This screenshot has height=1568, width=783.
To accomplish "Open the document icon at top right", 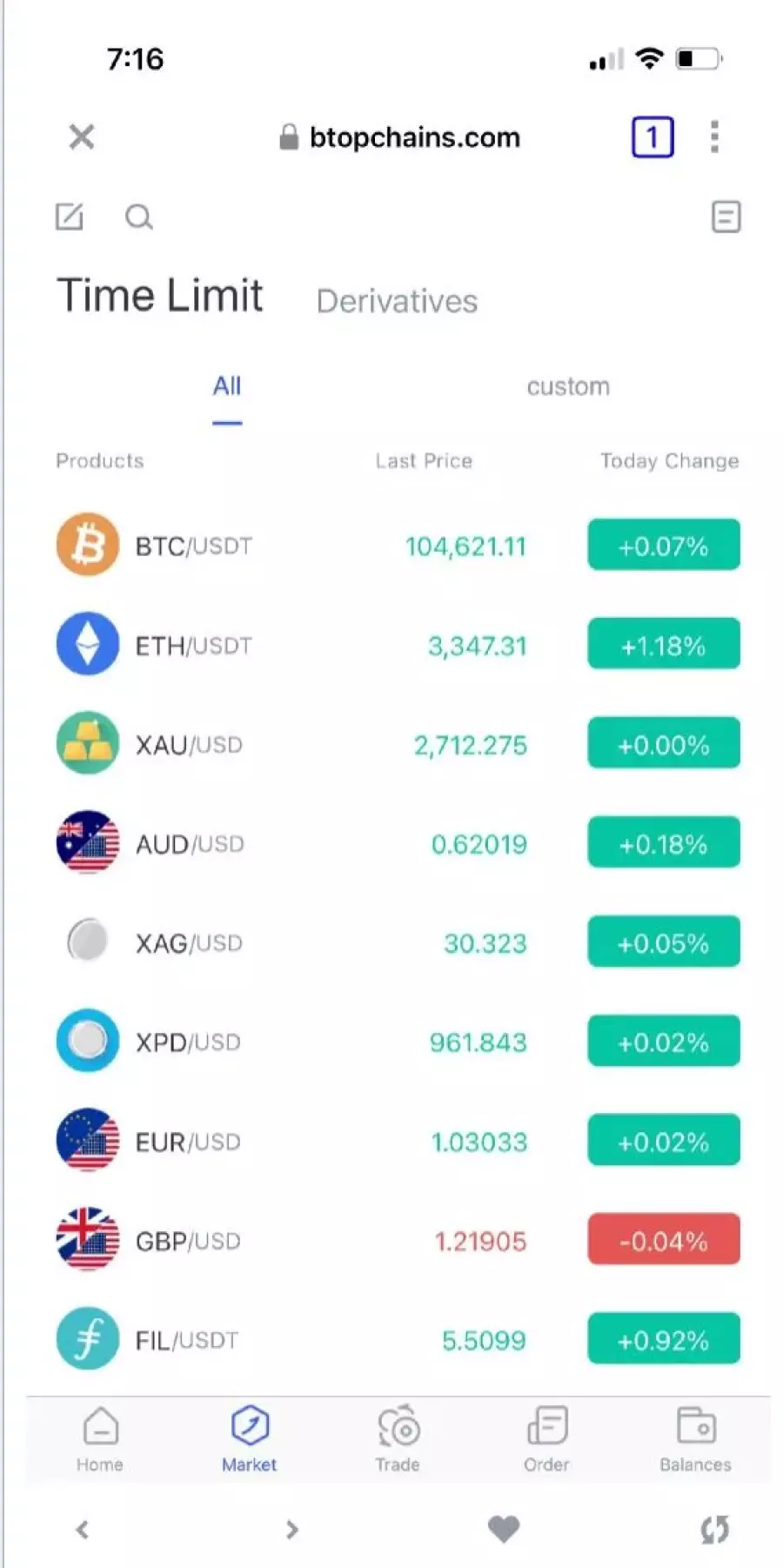I will (x=726, y=217).
